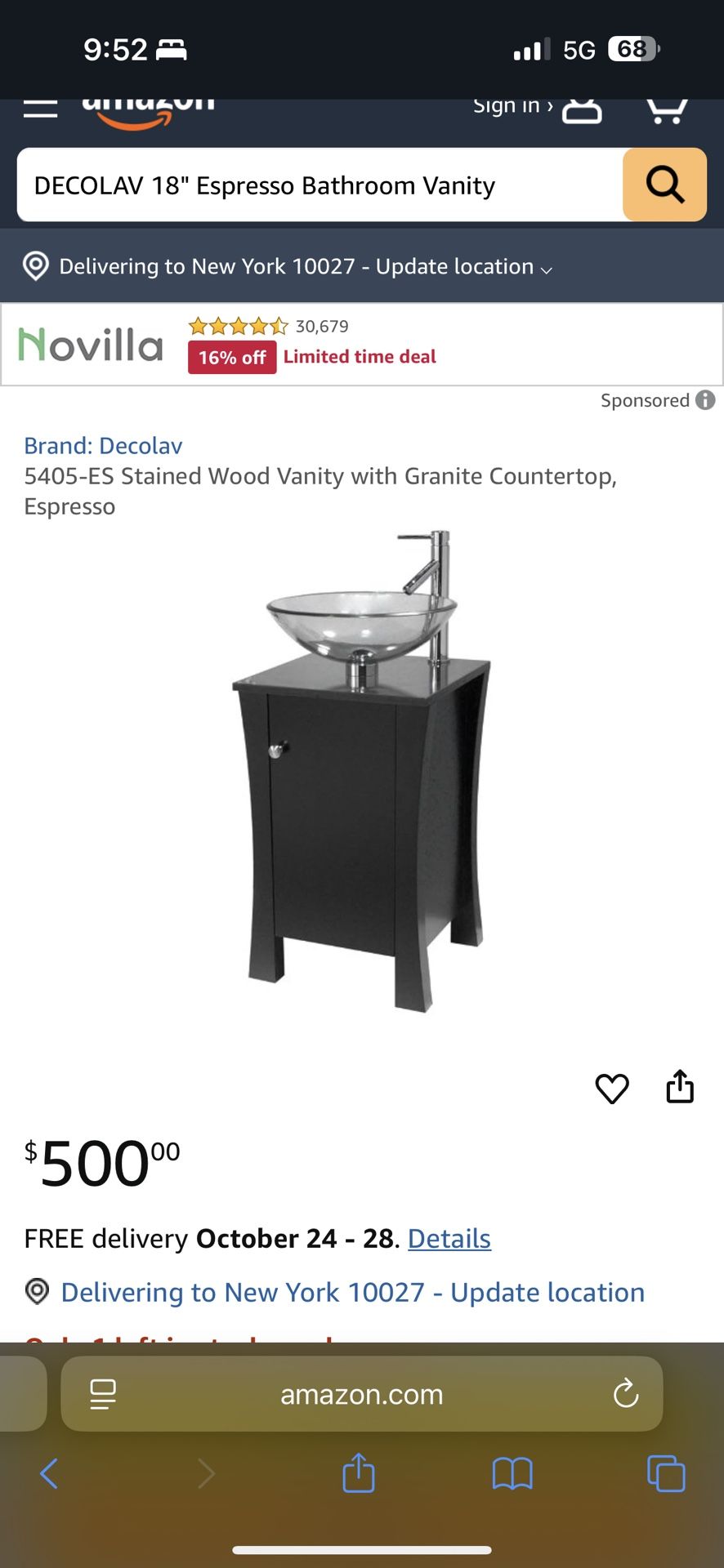Add vanity to wishlist with the heart toggle

pos(612,1089)
